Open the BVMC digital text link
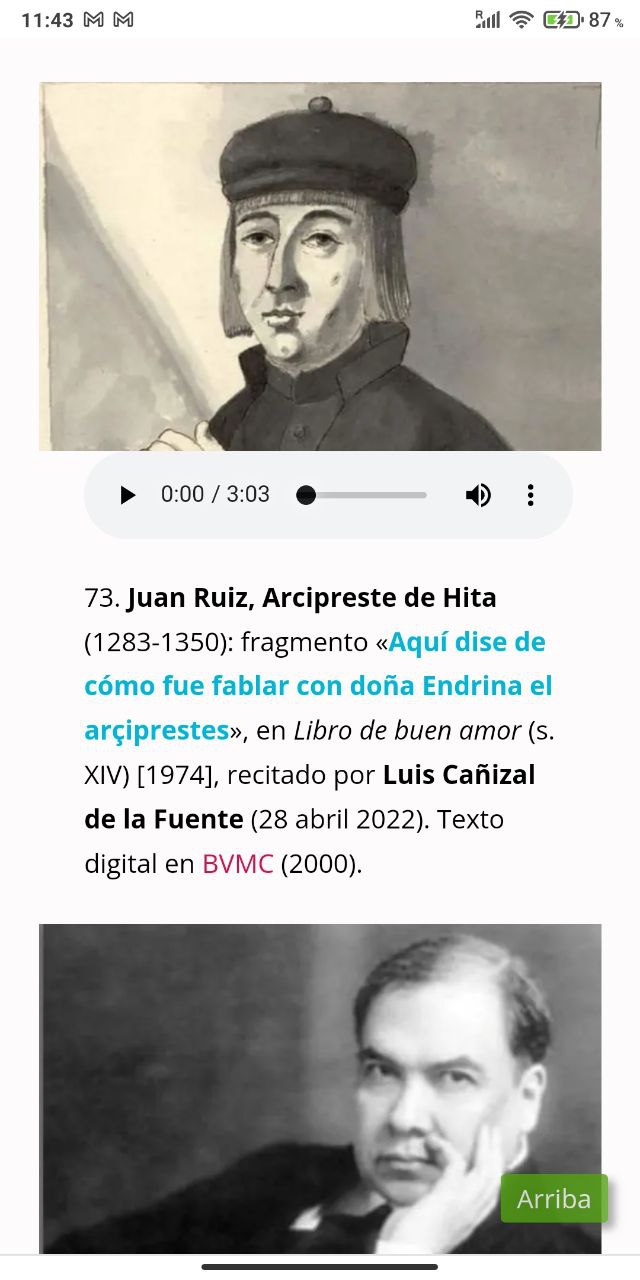 pos(237,863)
